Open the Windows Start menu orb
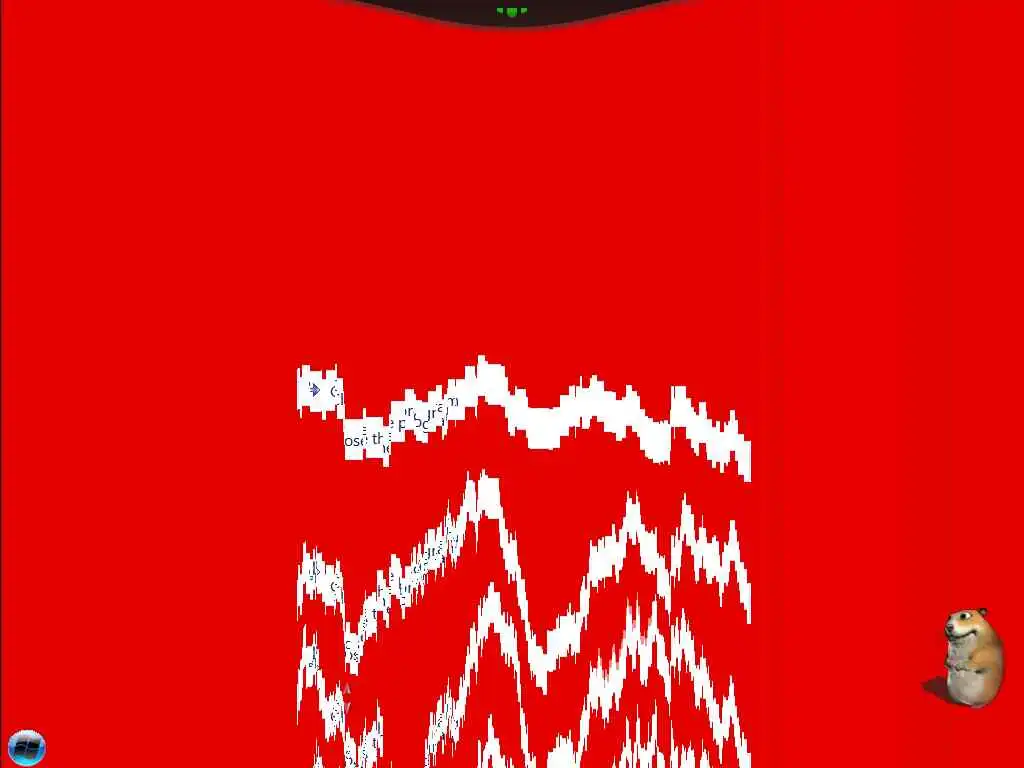This screenshot has height=768, width=1024. click(x=27, y=747)
